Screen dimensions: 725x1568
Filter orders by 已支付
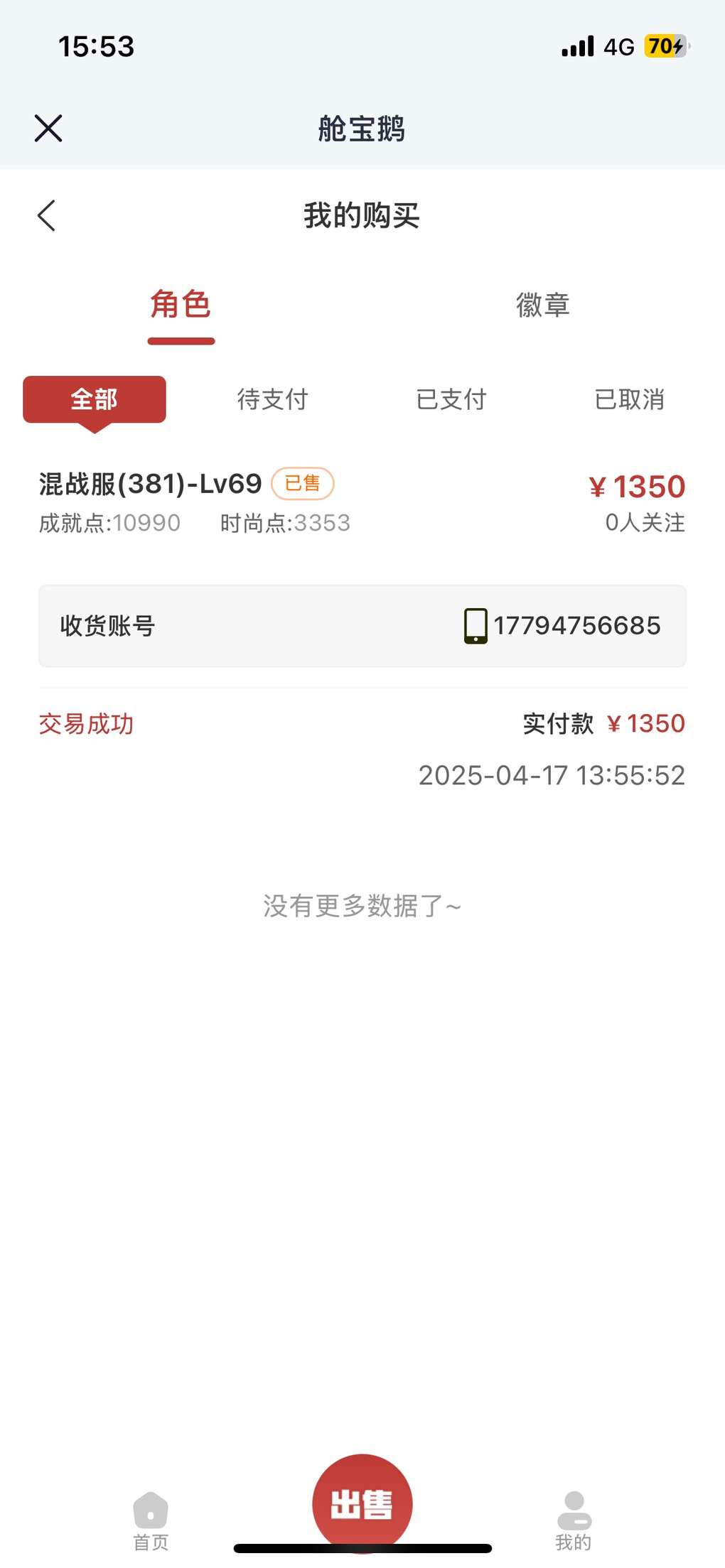(451, 399)
